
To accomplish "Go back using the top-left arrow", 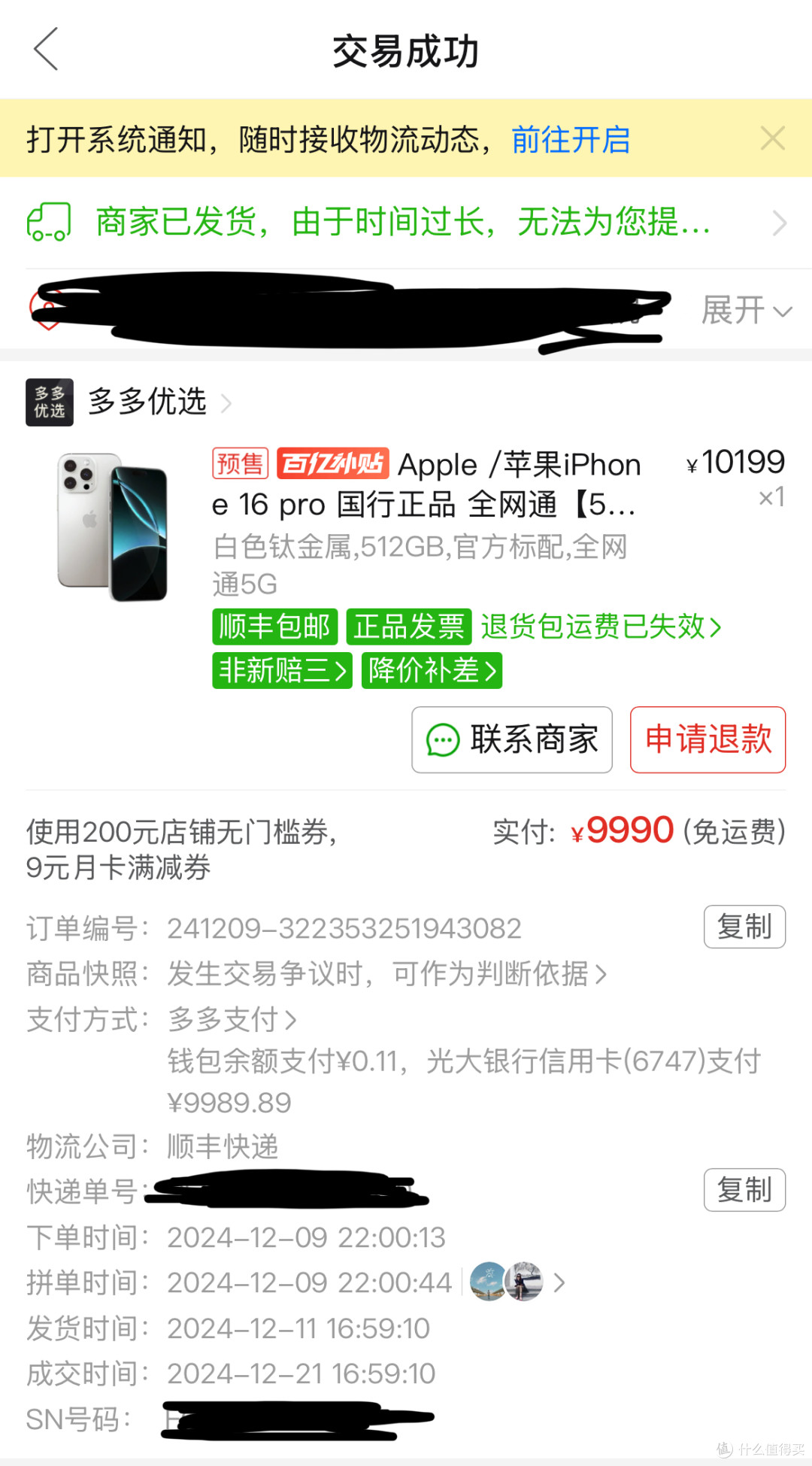I will [46, 50].
